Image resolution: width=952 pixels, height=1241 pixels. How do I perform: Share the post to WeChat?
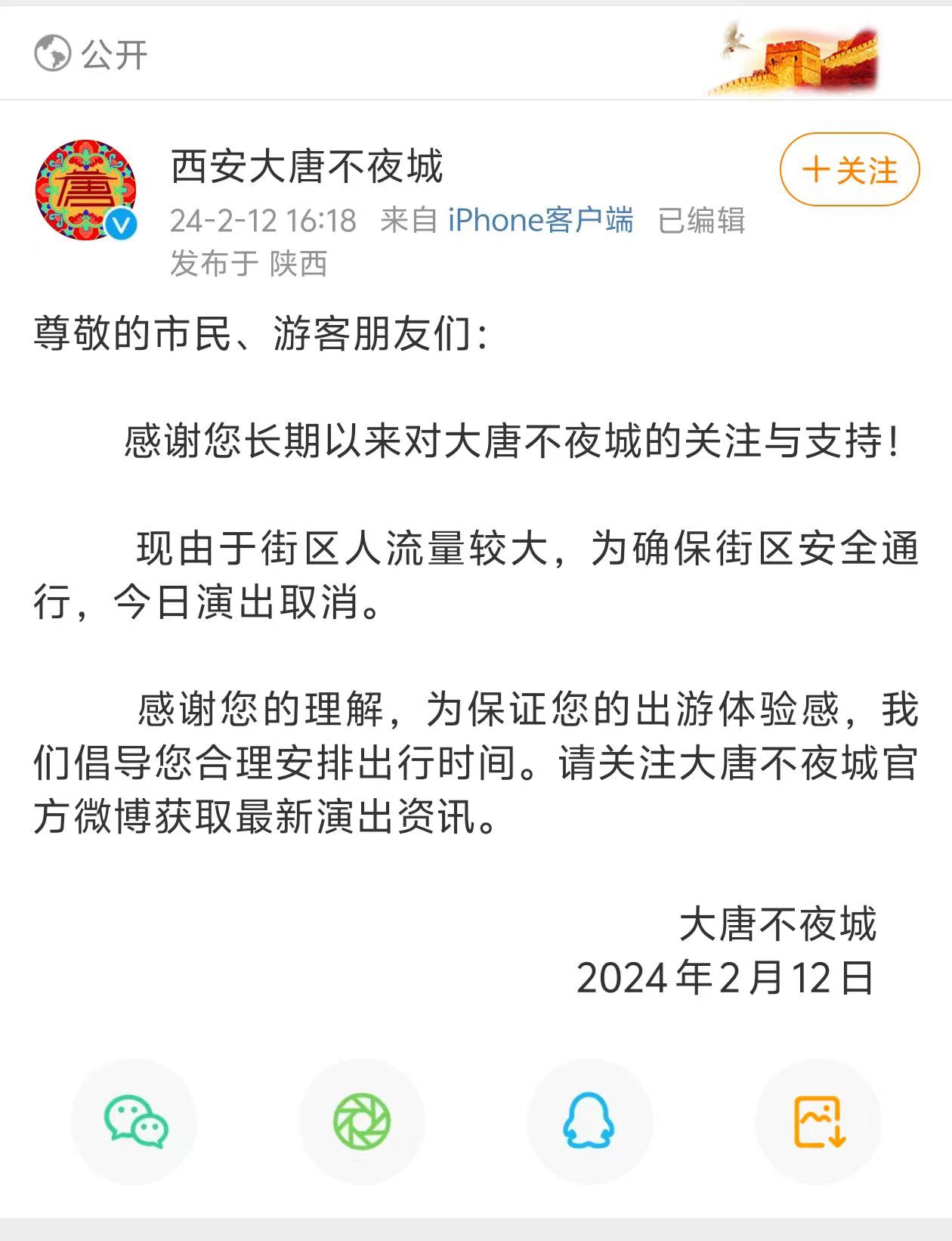click(x=134, y=1122)
